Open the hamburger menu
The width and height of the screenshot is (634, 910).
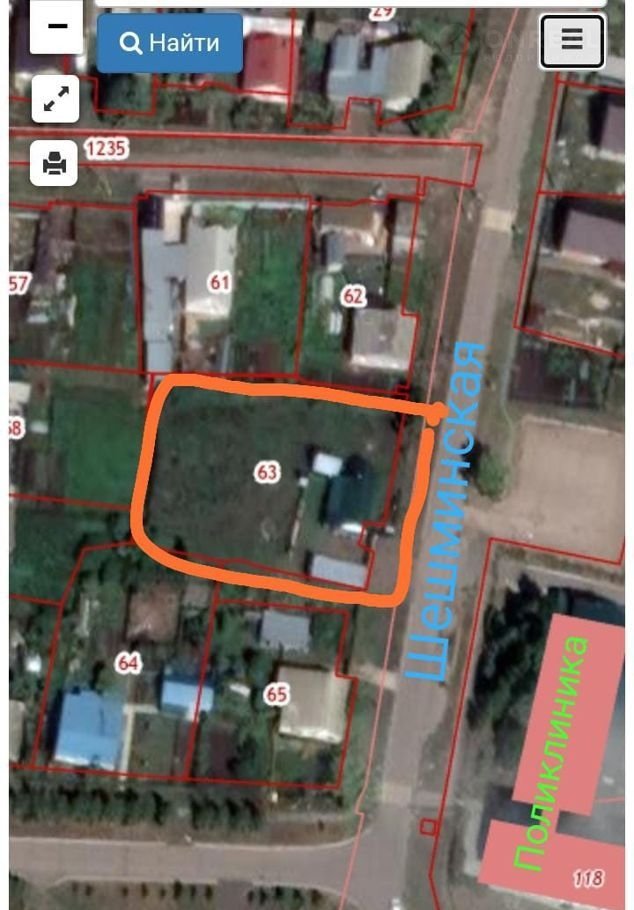coord(572,40)
